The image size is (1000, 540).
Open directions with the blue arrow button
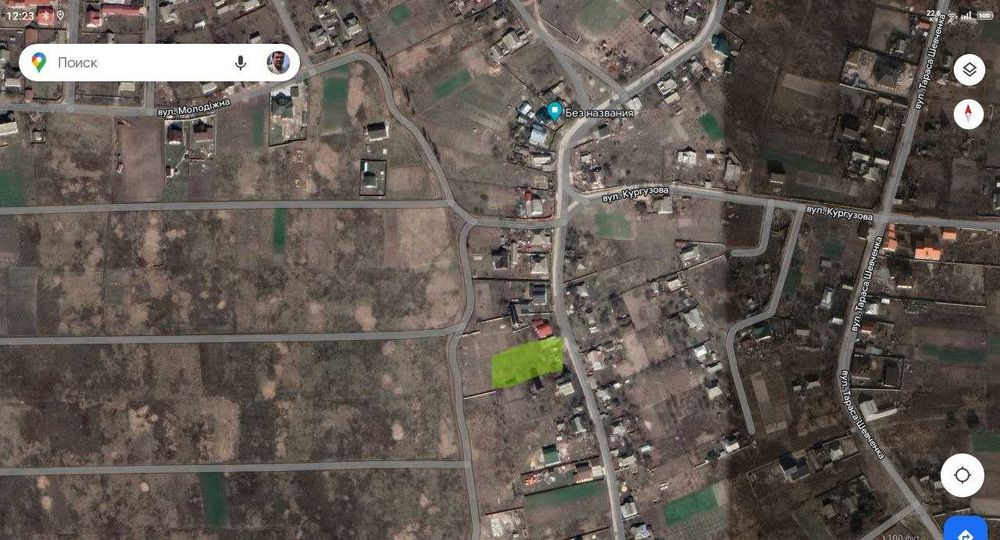[968, 527]
